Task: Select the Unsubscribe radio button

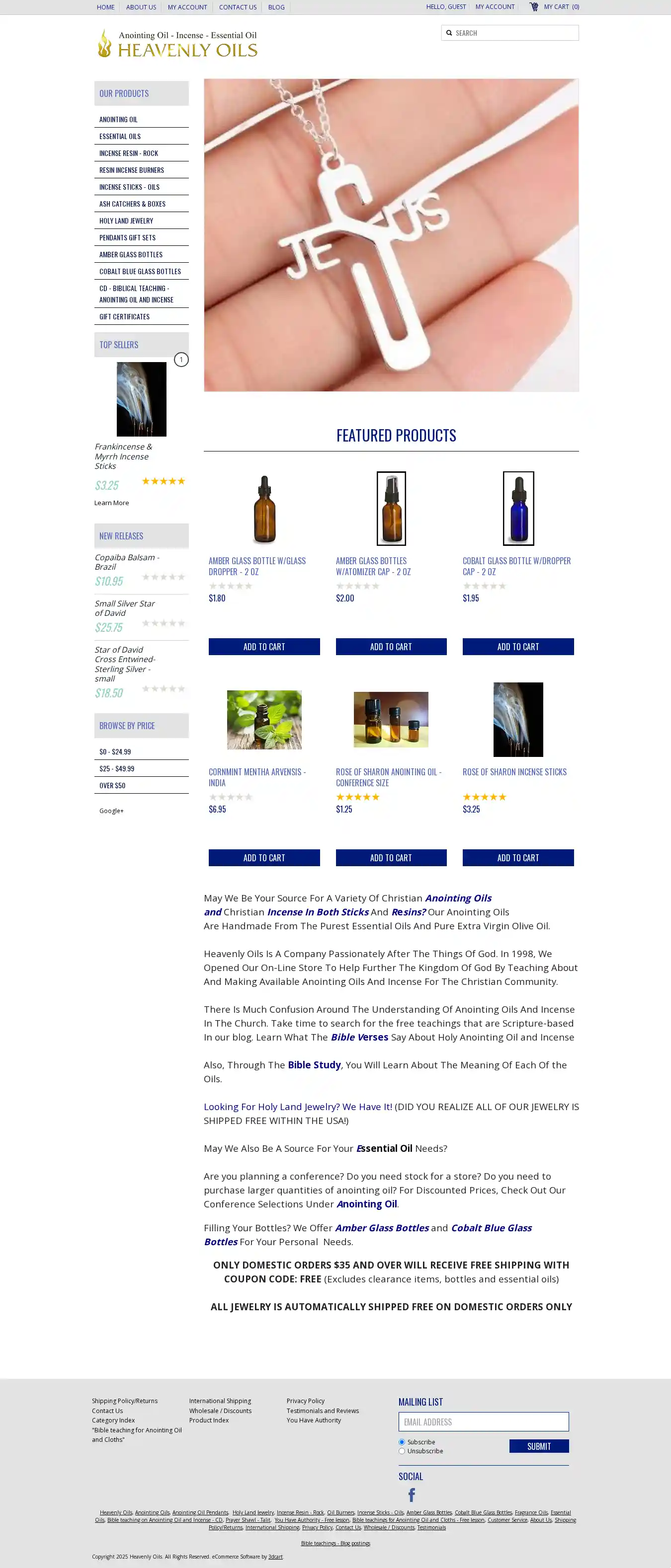Action: pyautogui.click(x=402, y=1451)
